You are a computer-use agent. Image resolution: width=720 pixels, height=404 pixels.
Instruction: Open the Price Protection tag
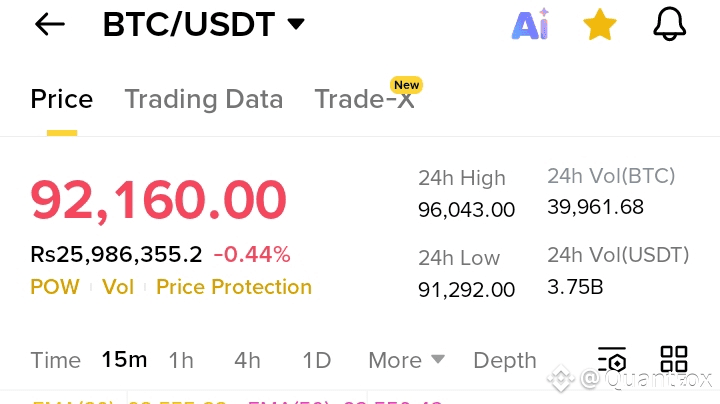[x=234, y=287]
